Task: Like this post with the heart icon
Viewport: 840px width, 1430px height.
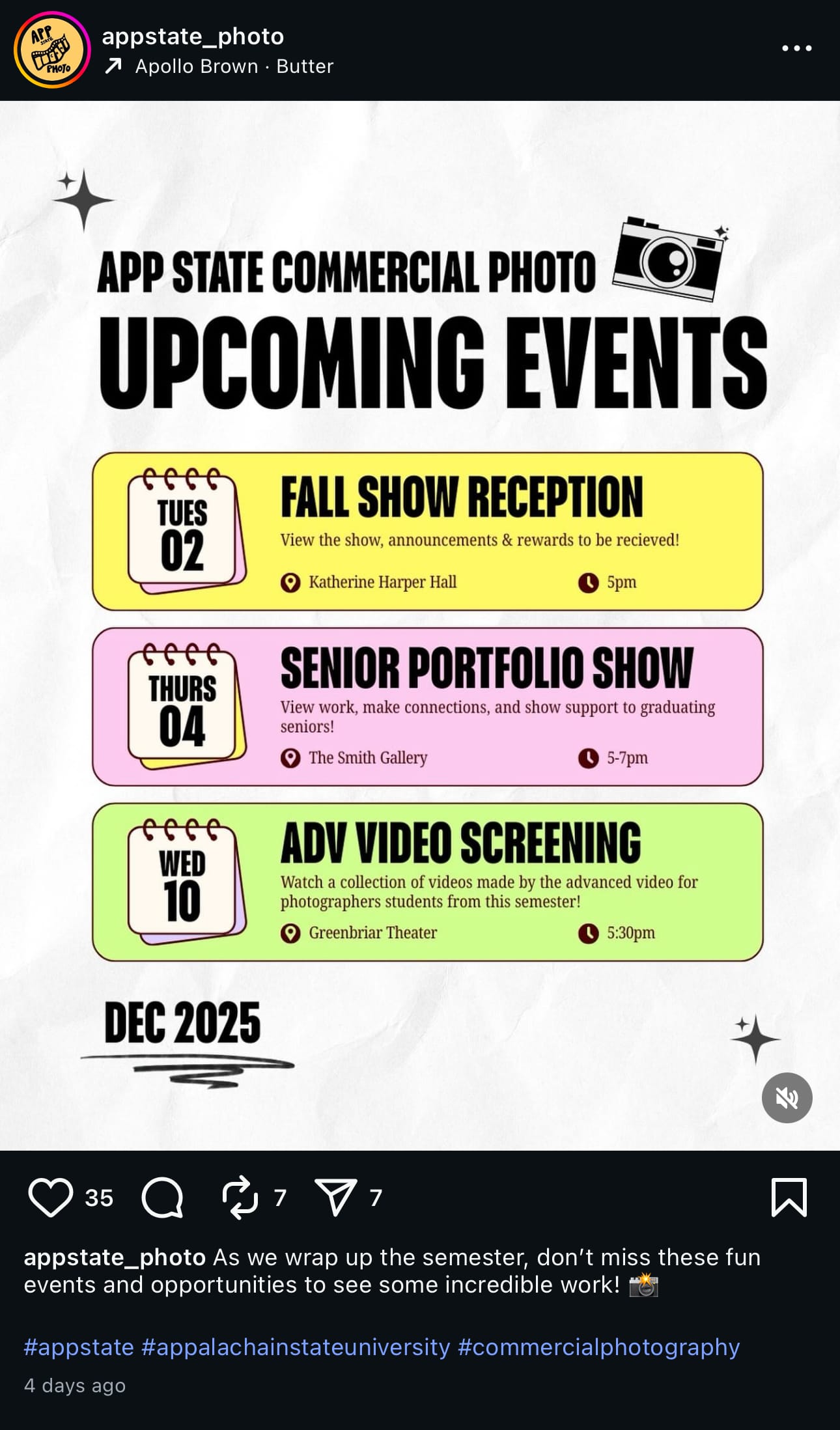Action: tap(50, 1197)
